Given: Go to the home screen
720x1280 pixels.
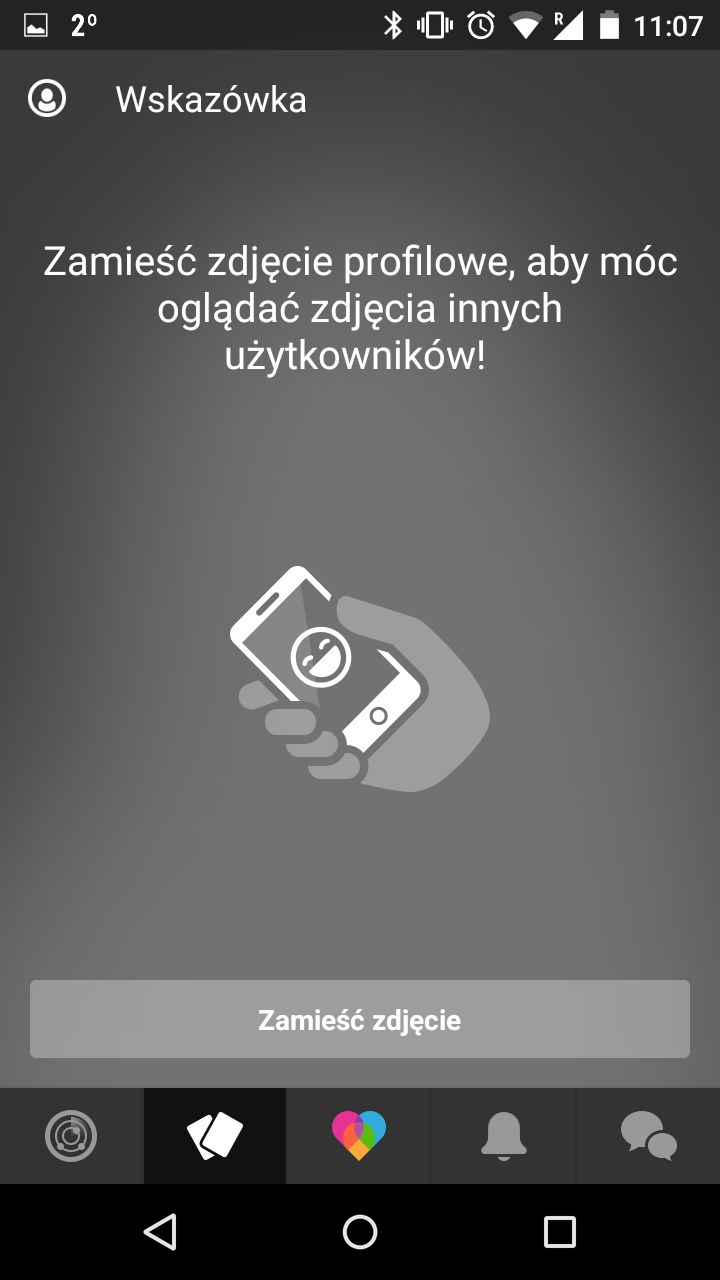Looking at the screenshot, I should click(360, 1232).
